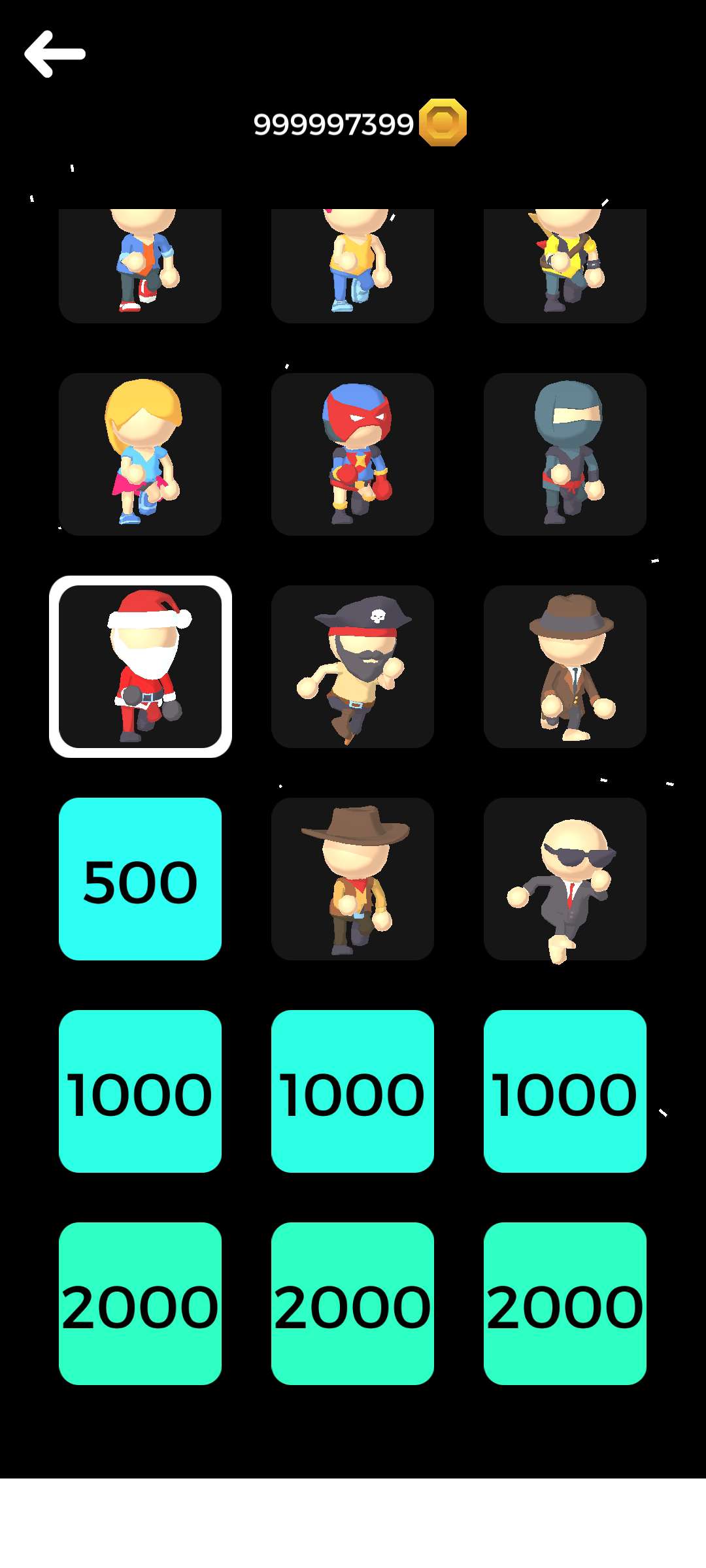706x1568 pixels.
Task: Choose the bald agent with sunglasses
Action: pyautogui.click(x=565, y=879)
